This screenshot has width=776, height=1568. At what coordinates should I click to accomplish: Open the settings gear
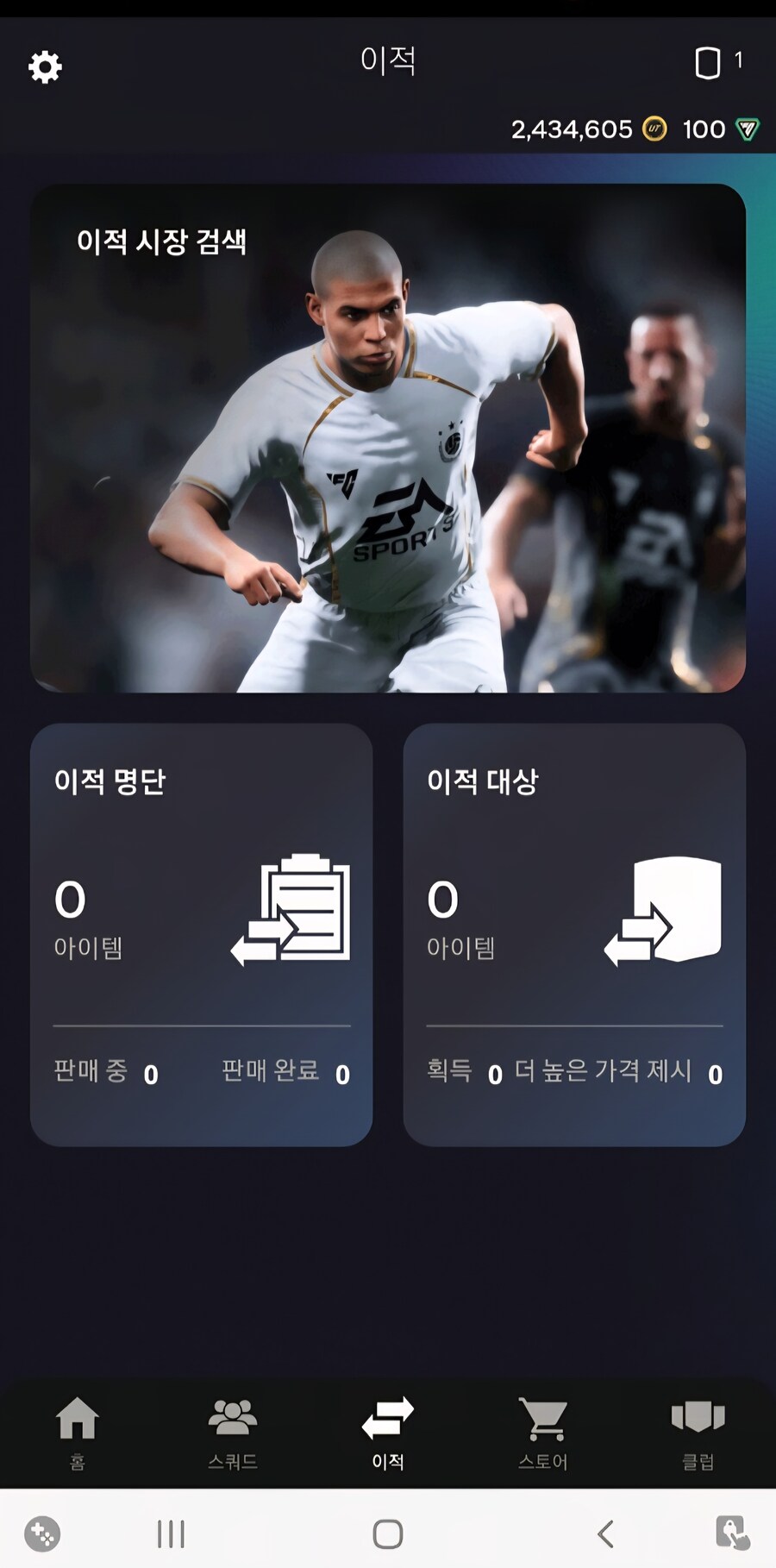pyautogui.click(x=45, y=66)
